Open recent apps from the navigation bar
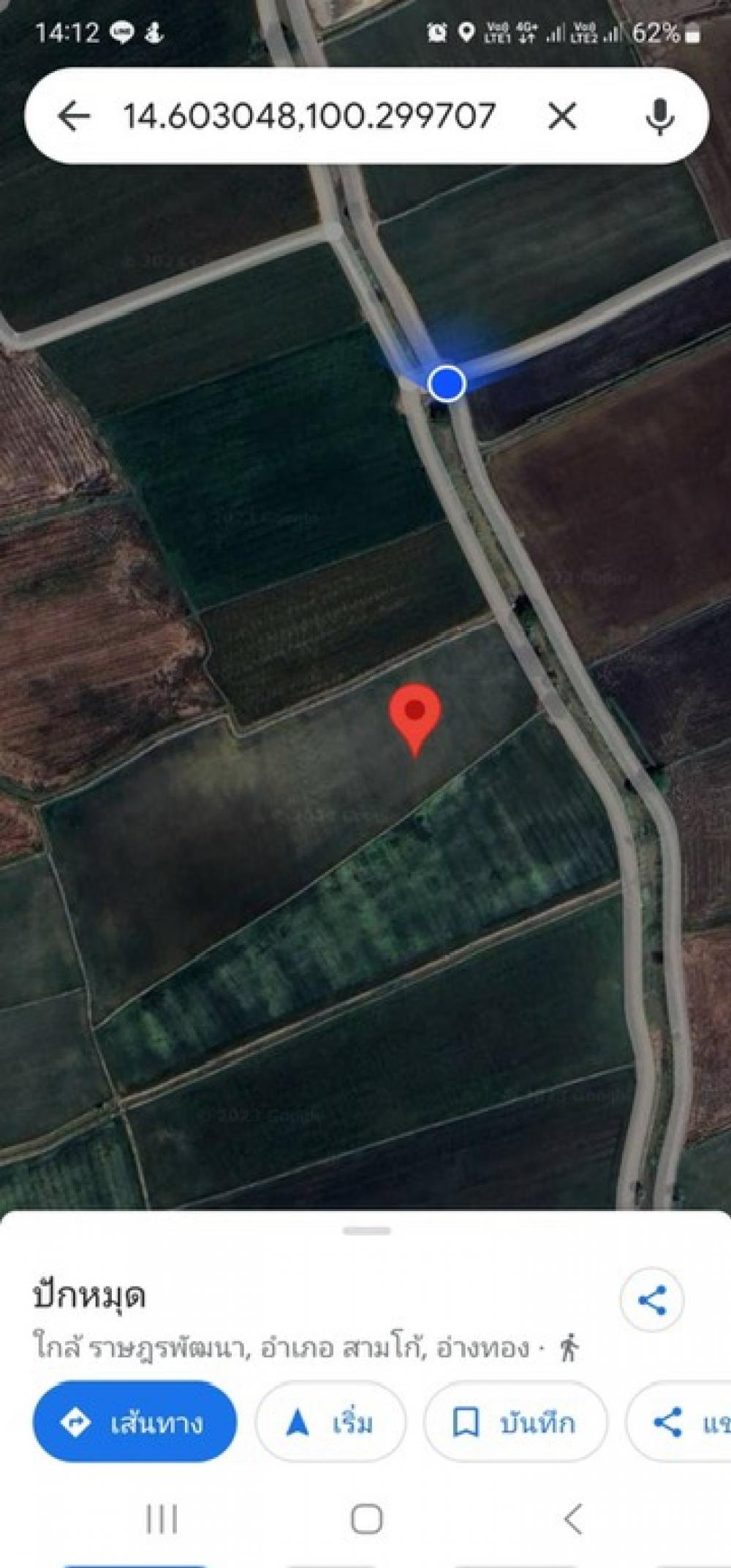The height and width of the screenshot is (1568, 731). [x=162, y=1518]
